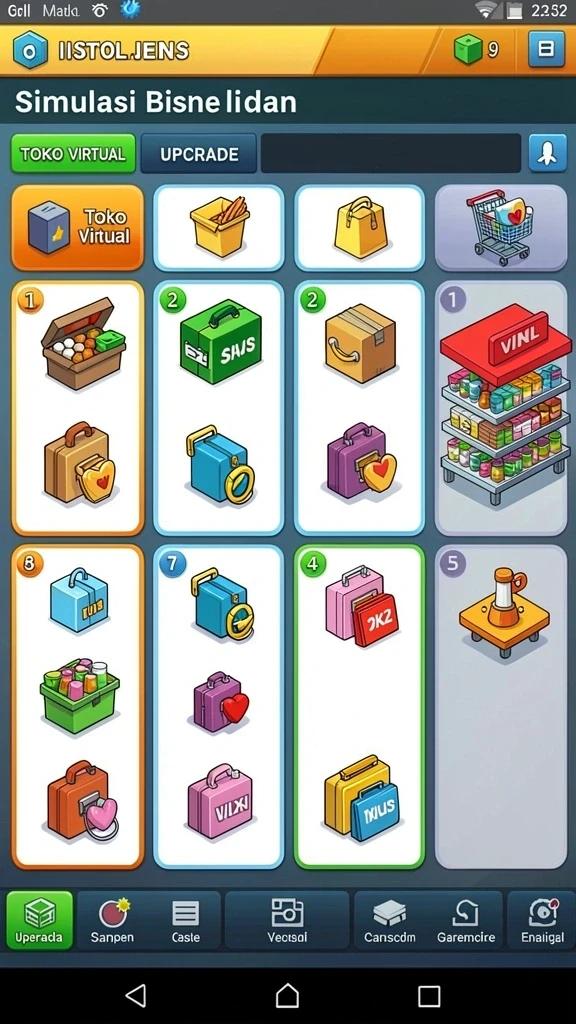Screen dimensions: 576x1024
Task: Select the yellow crate category tile
Action: (219, 228)
